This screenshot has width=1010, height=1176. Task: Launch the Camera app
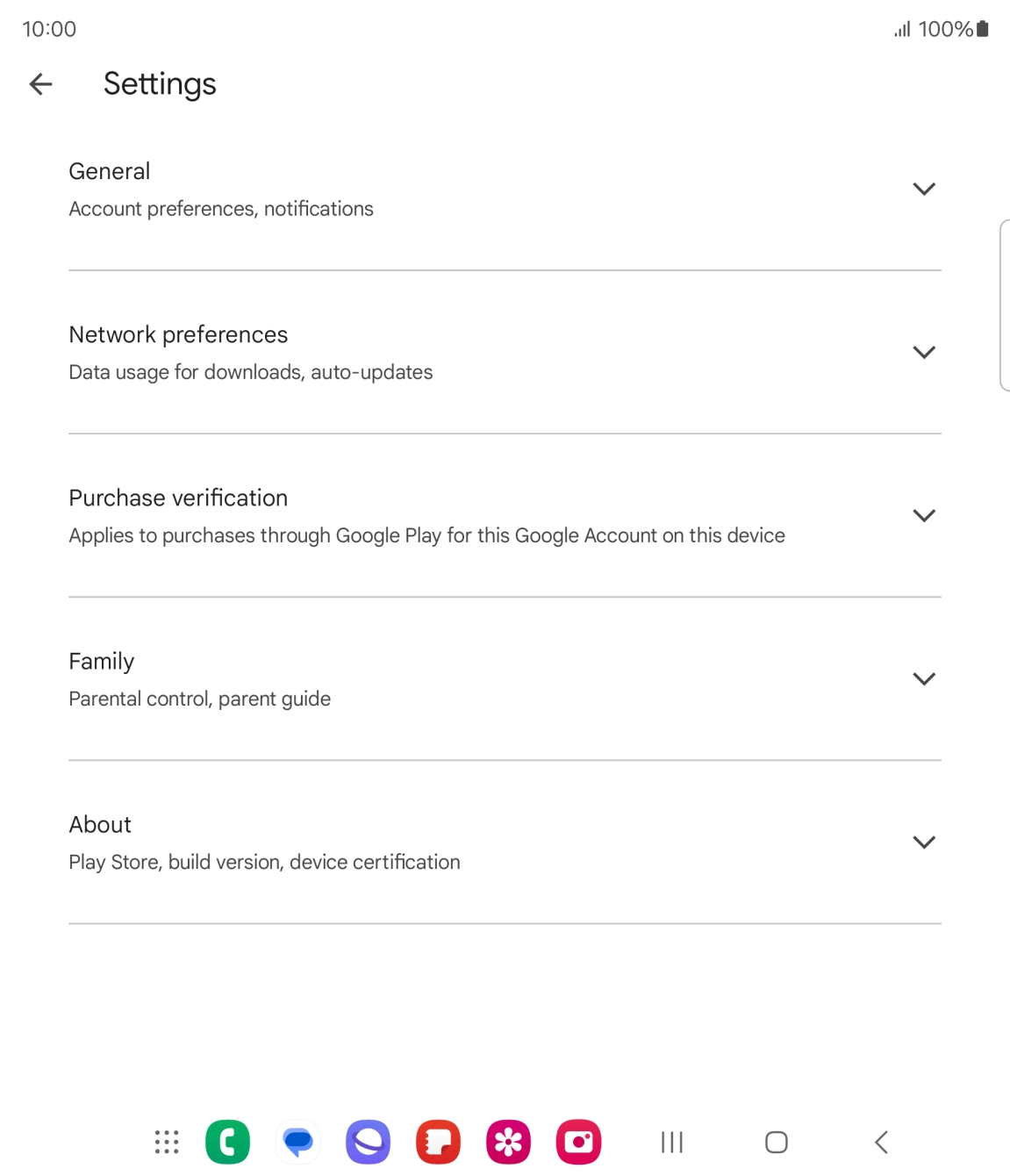(578, 1142)
